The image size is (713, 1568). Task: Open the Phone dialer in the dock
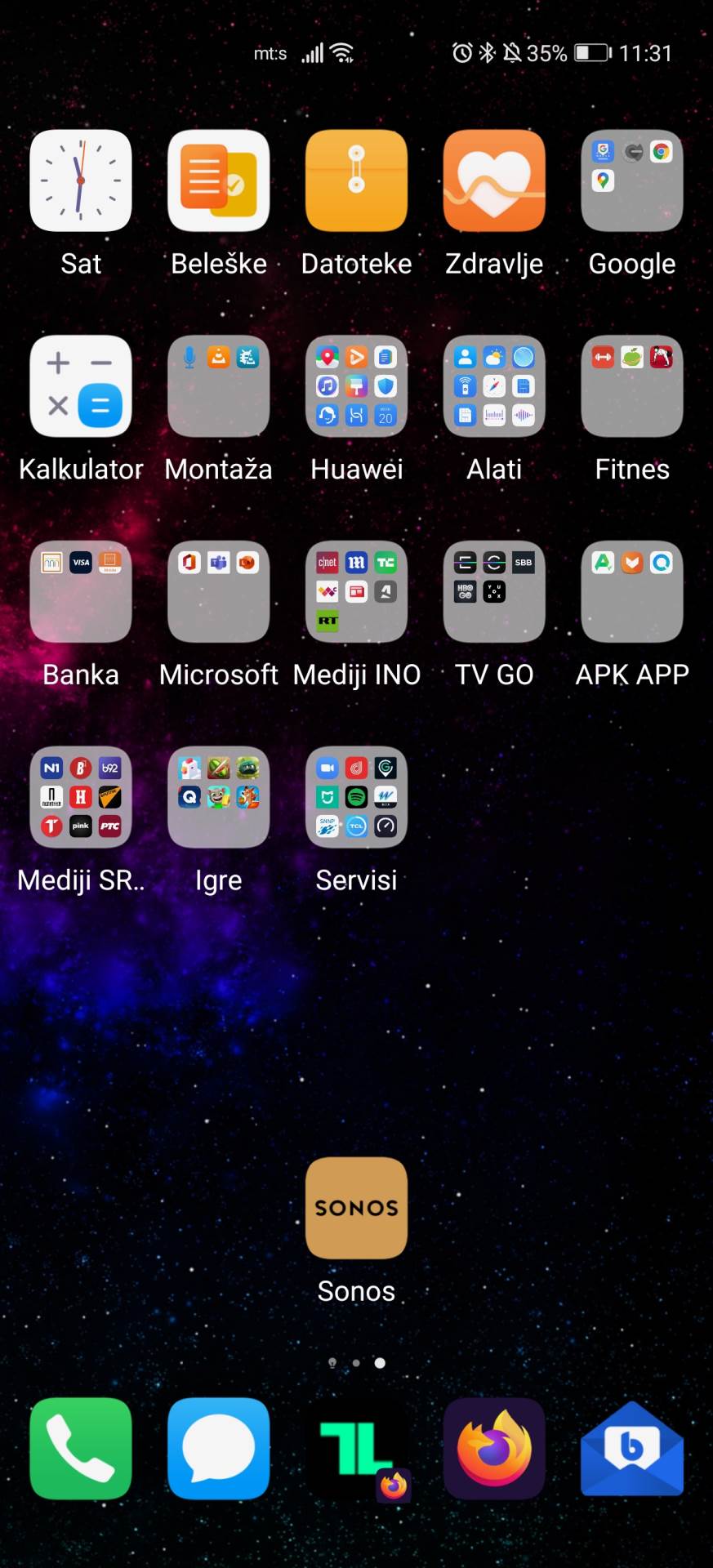pyautogui.click(x=80, y=1448)
